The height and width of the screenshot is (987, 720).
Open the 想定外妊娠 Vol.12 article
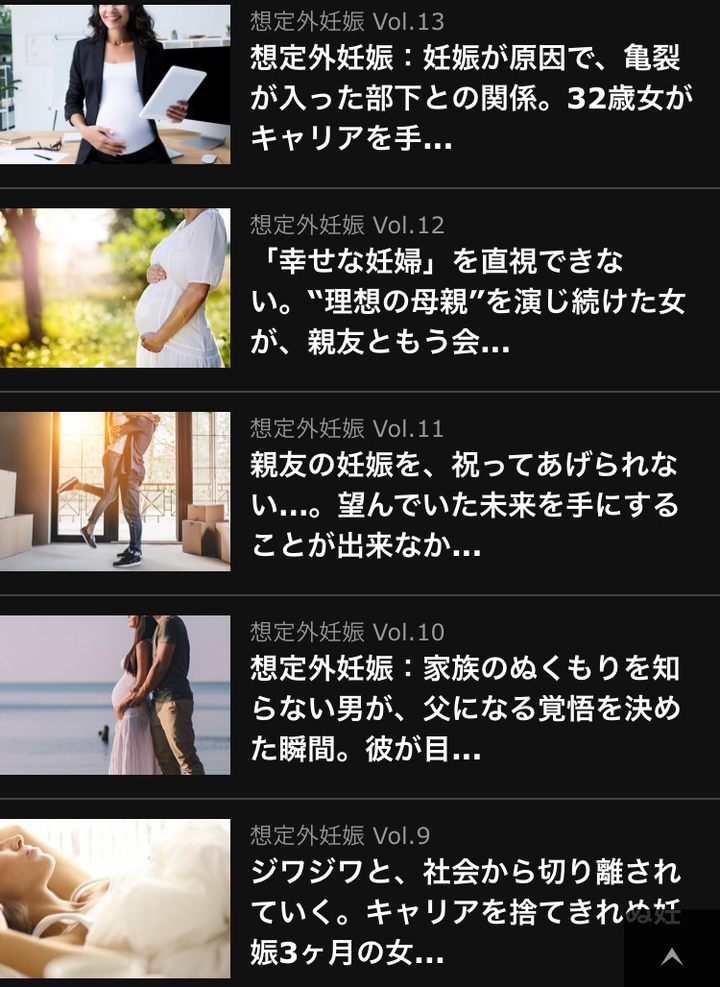pyautogui.click(x=465, y=302)
